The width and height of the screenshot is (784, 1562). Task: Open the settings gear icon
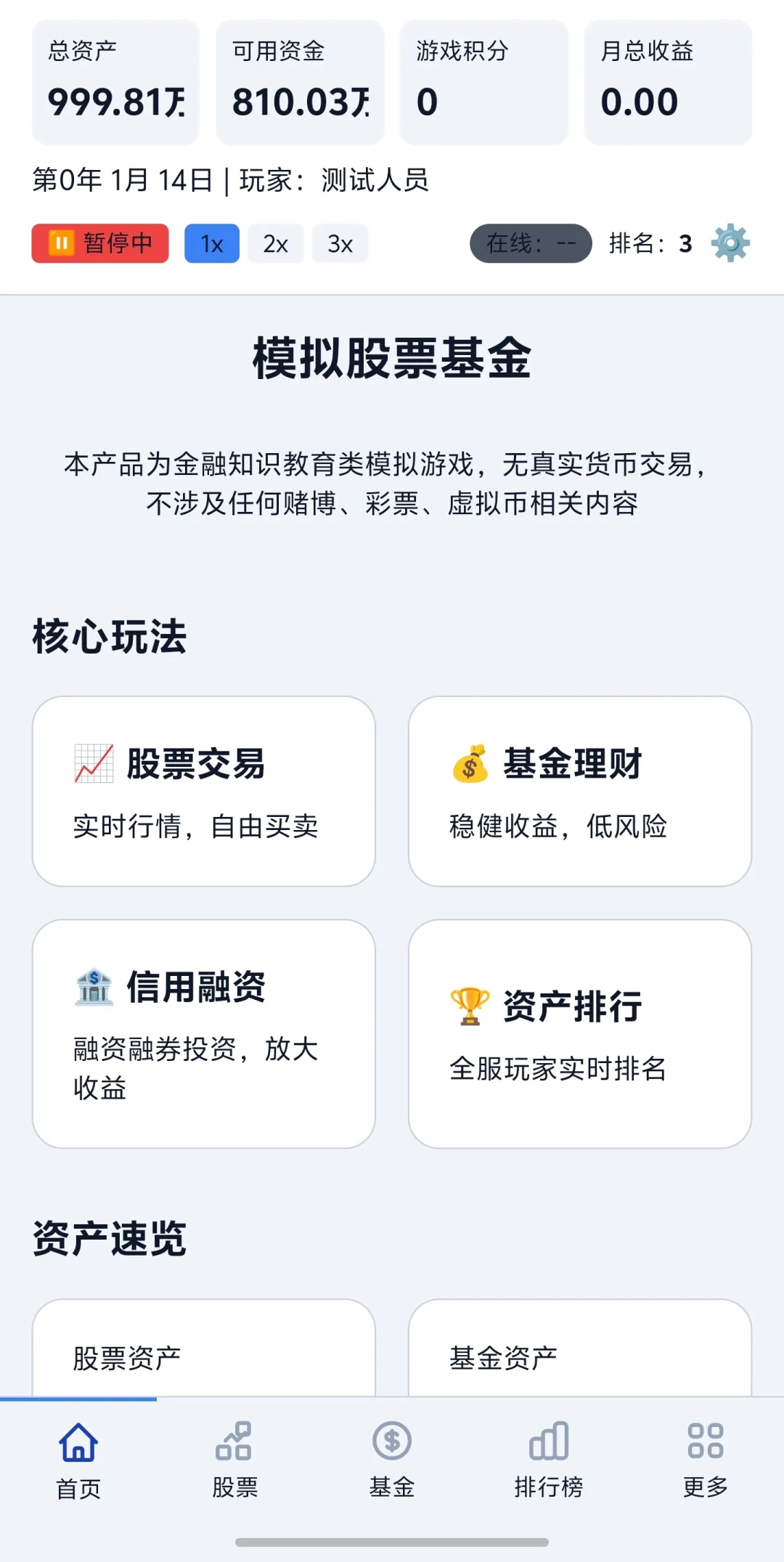click(x=732, y=243)
